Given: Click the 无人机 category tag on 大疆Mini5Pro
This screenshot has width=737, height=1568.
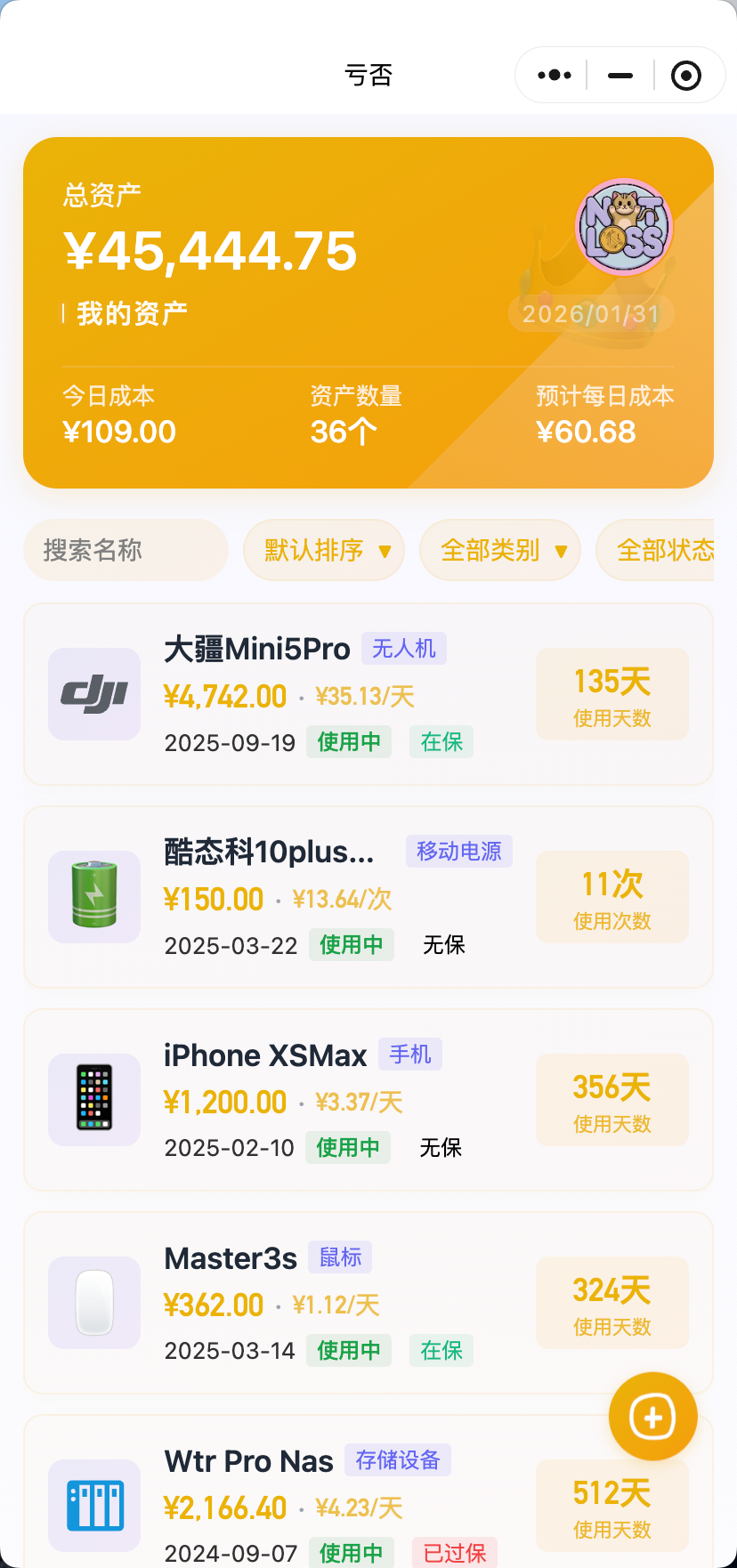Looking at the screenshot, I should (403, 649).
